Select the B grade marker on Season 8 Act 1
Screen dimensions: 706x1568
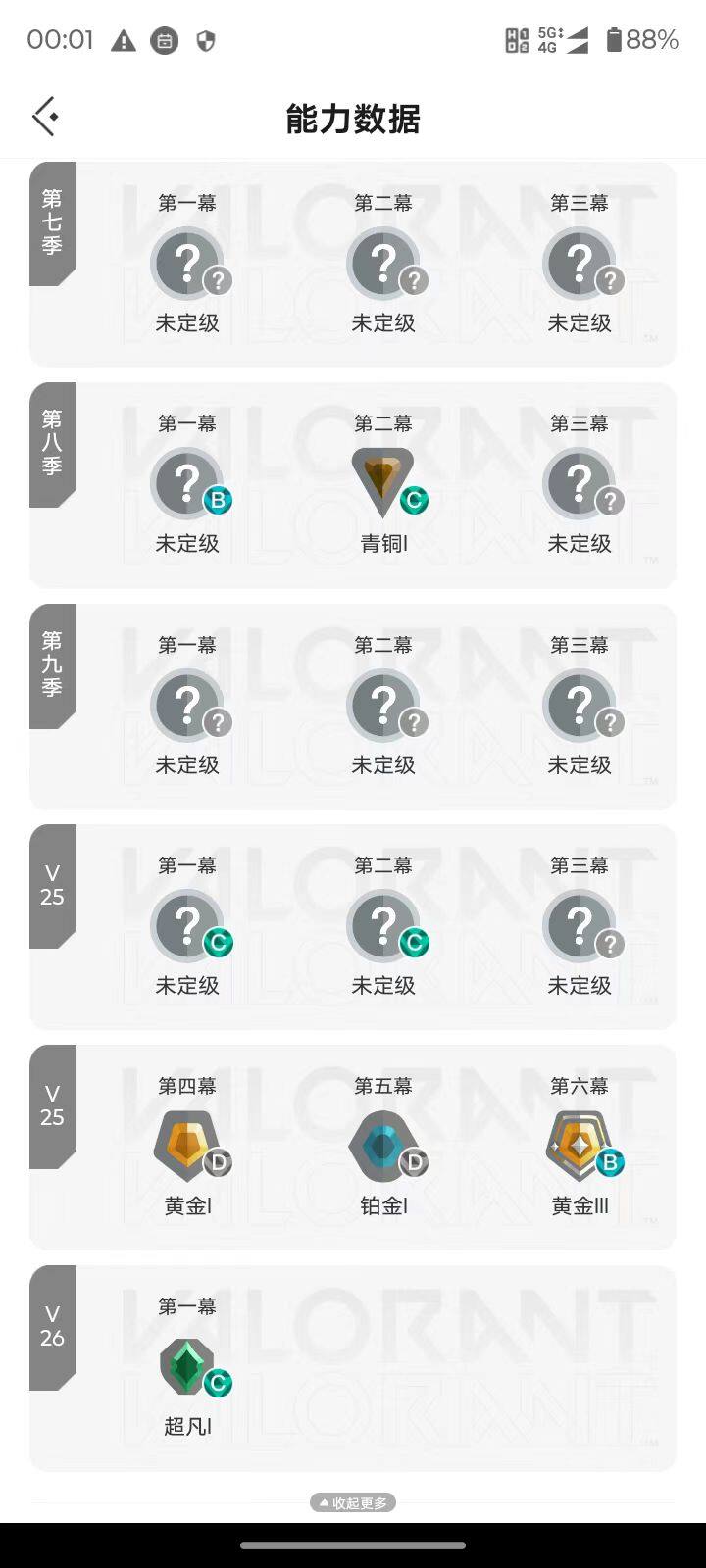pyautogui.click(x=218, y=501)
